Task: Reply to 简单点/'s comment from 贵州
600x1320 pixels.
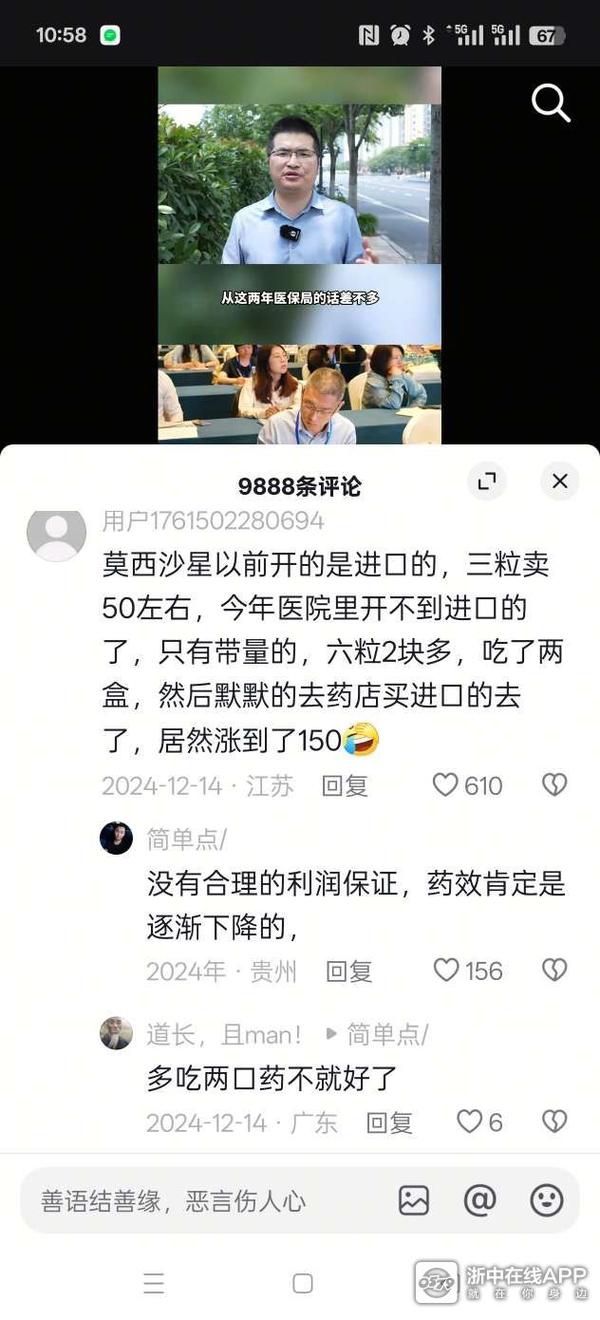Action: tap(349, 971)
